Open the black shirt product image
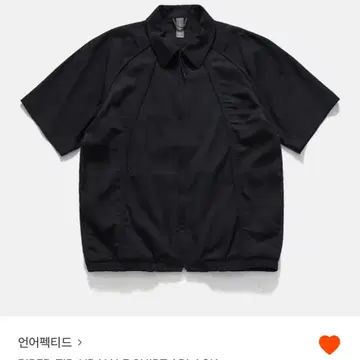Image resolution: width=360 pixels, height=360 pixels. [x=180, y=158]
